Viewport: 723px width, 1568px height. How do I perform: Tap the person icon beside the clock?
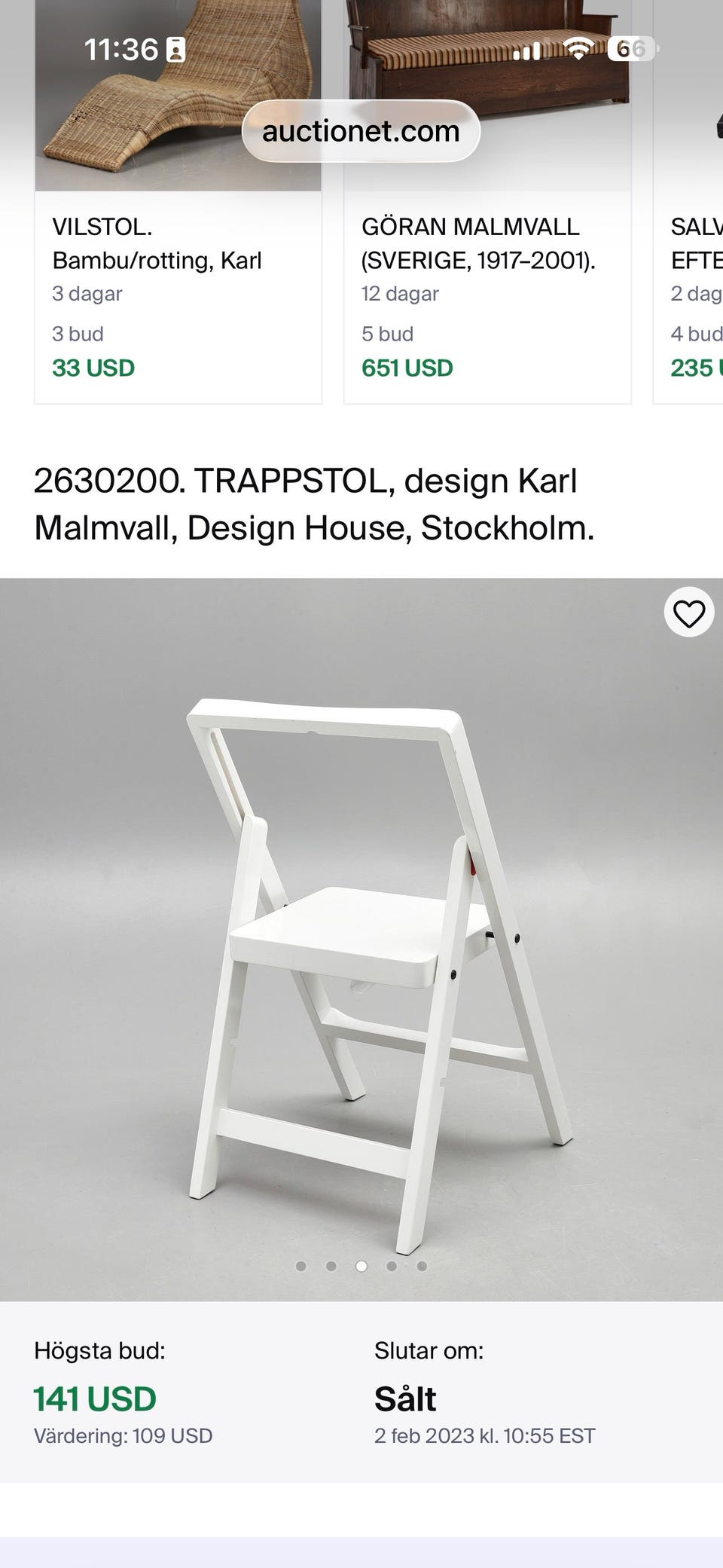click(x=175, y=49)
